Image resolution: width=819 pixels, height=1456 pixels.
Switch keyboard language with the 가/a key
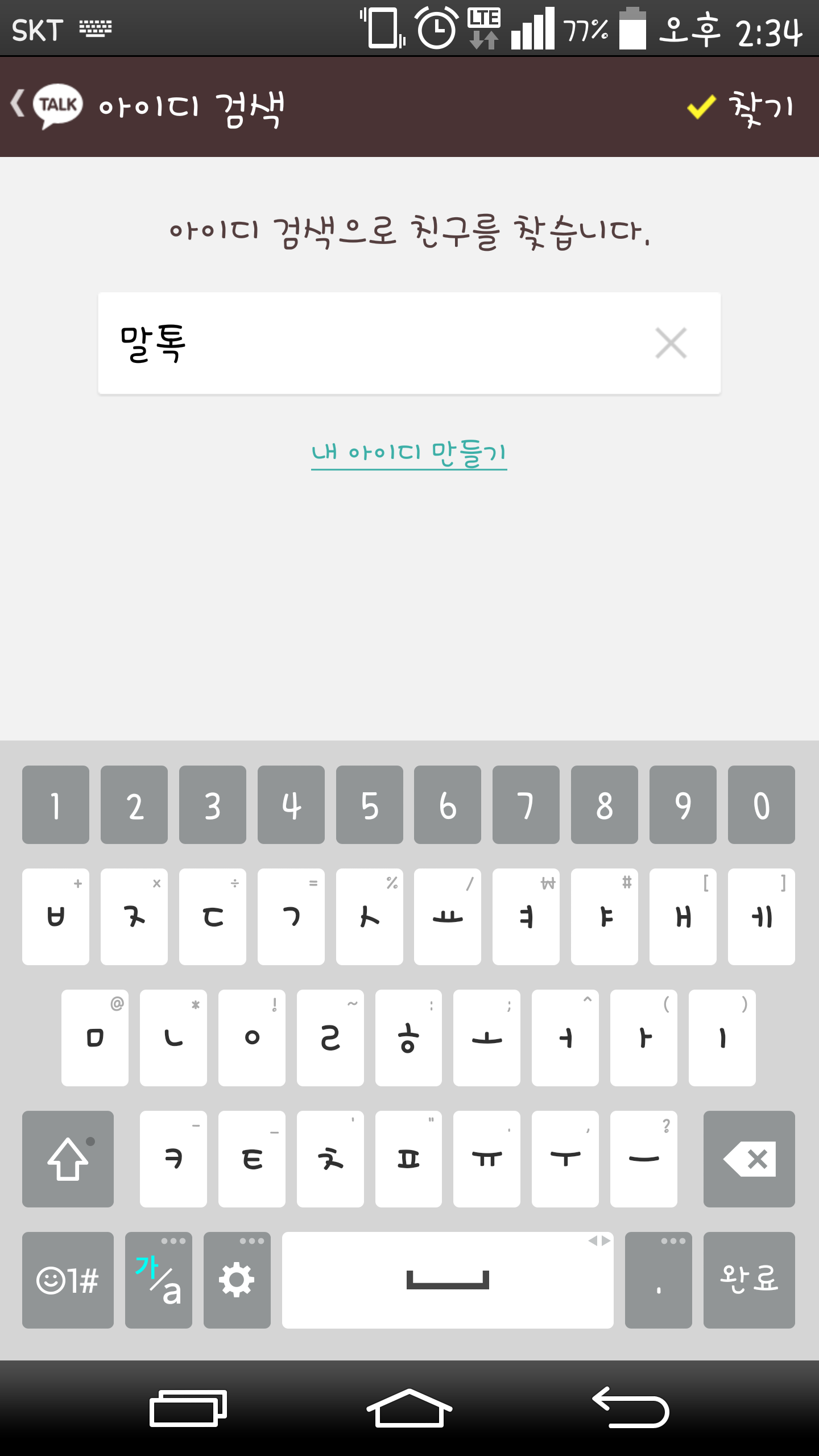[159, 1280]
